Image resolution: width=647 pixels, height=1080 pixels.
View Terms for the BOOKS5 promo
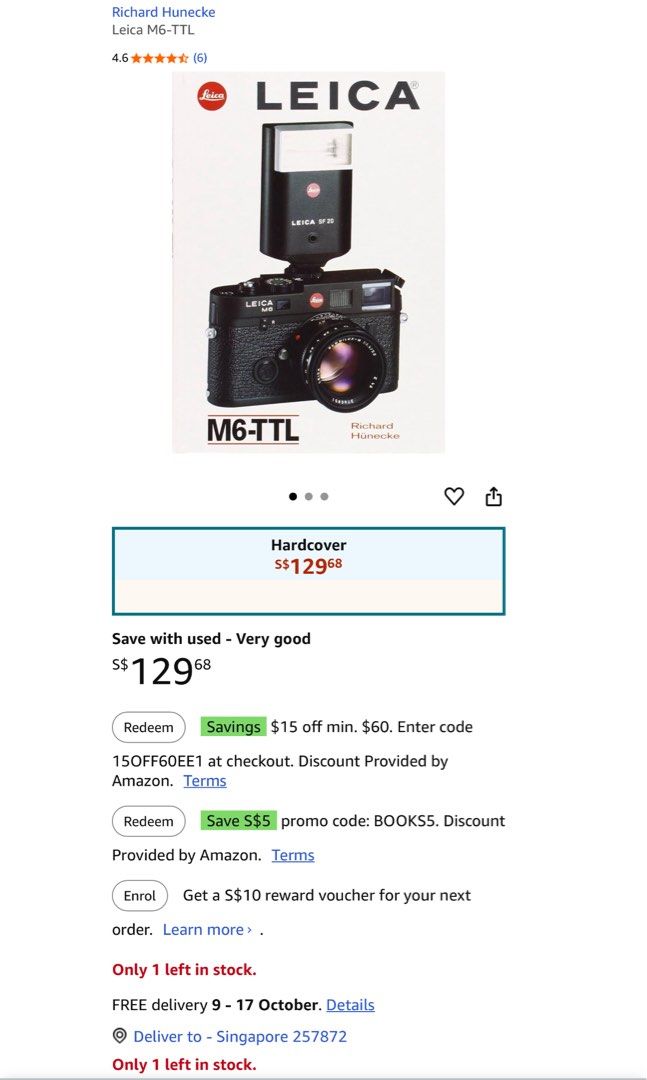[293, 855]
